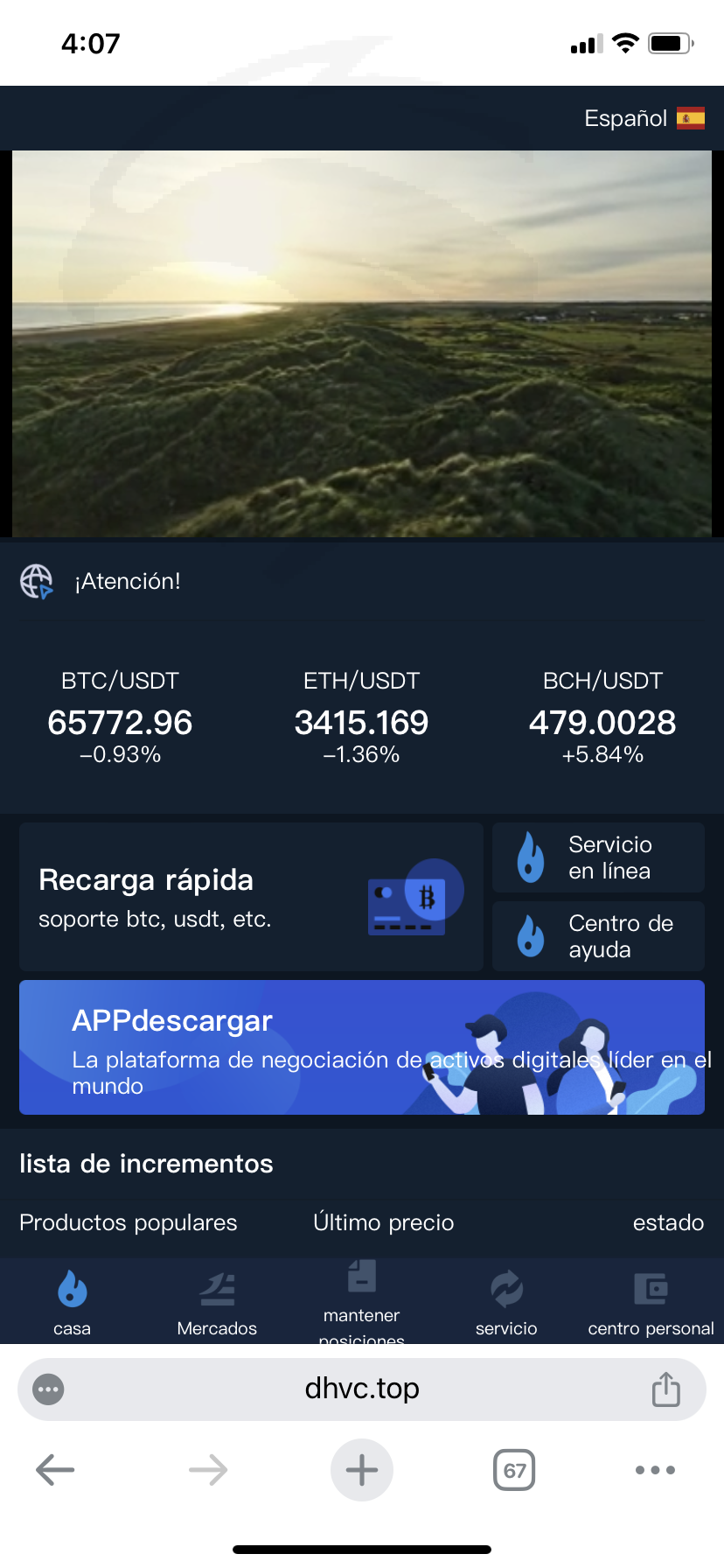The width and height of the screenshot is (724, 1568).
Task: Tap the dhvc.top address bar
Action: (x=362, y=1389)
